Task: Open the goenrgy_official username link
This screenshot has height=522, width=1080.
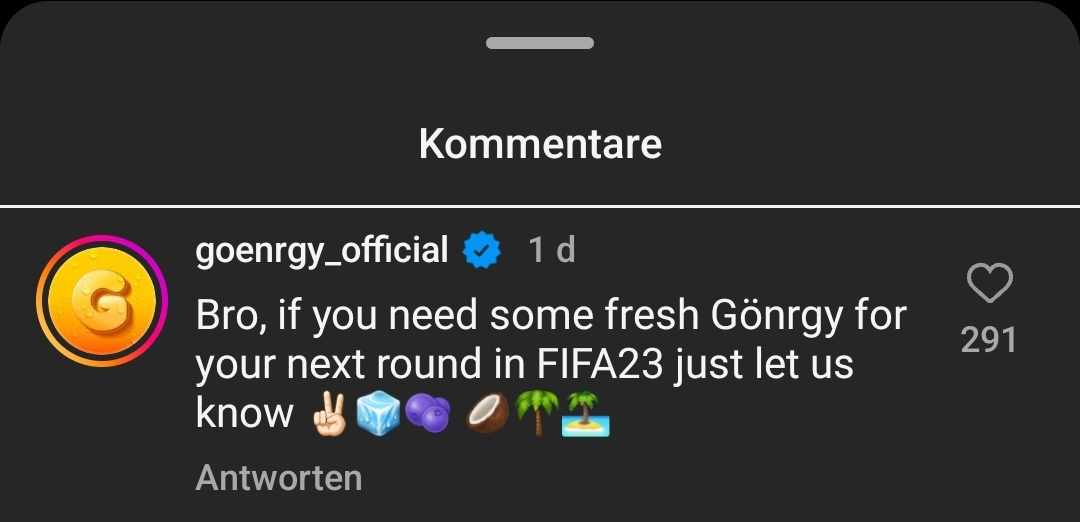Action: point(321,250)
